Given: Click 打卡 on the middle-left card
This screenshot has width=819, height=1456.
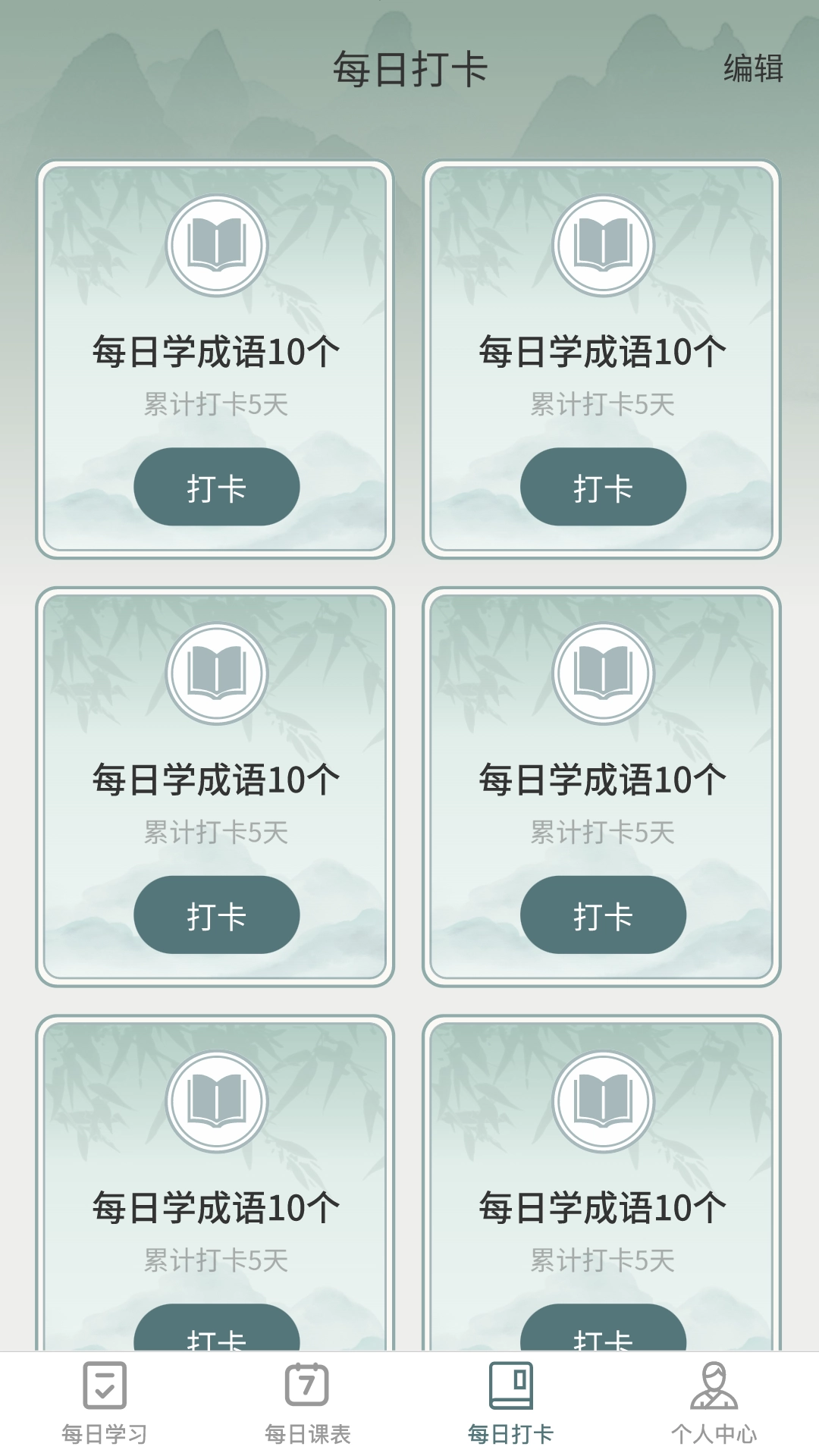Looking at the screenshot, I should coord(216,915).
